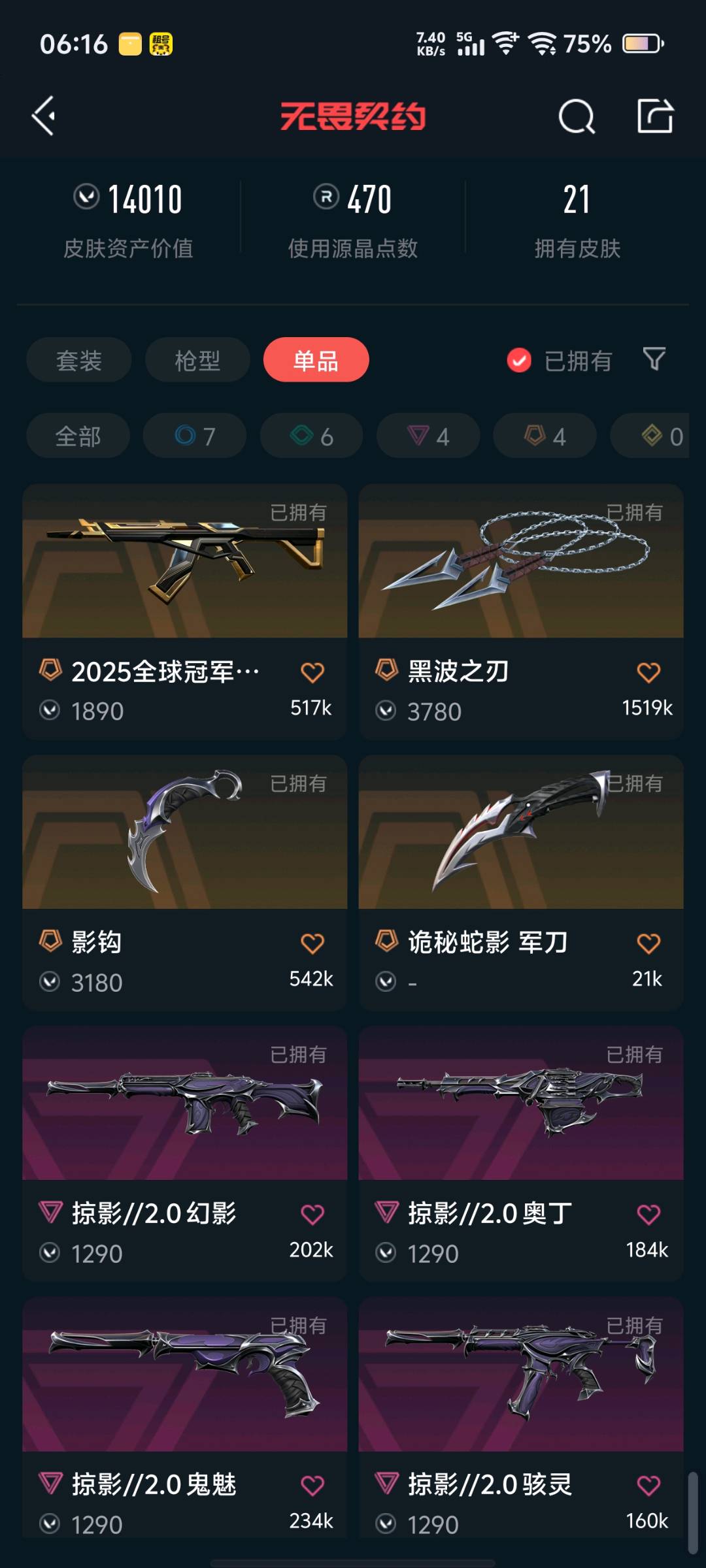Filter by the green diamond tier chip 6
Viewport: 706px width, 1568px height.
[x=312, y=436]
